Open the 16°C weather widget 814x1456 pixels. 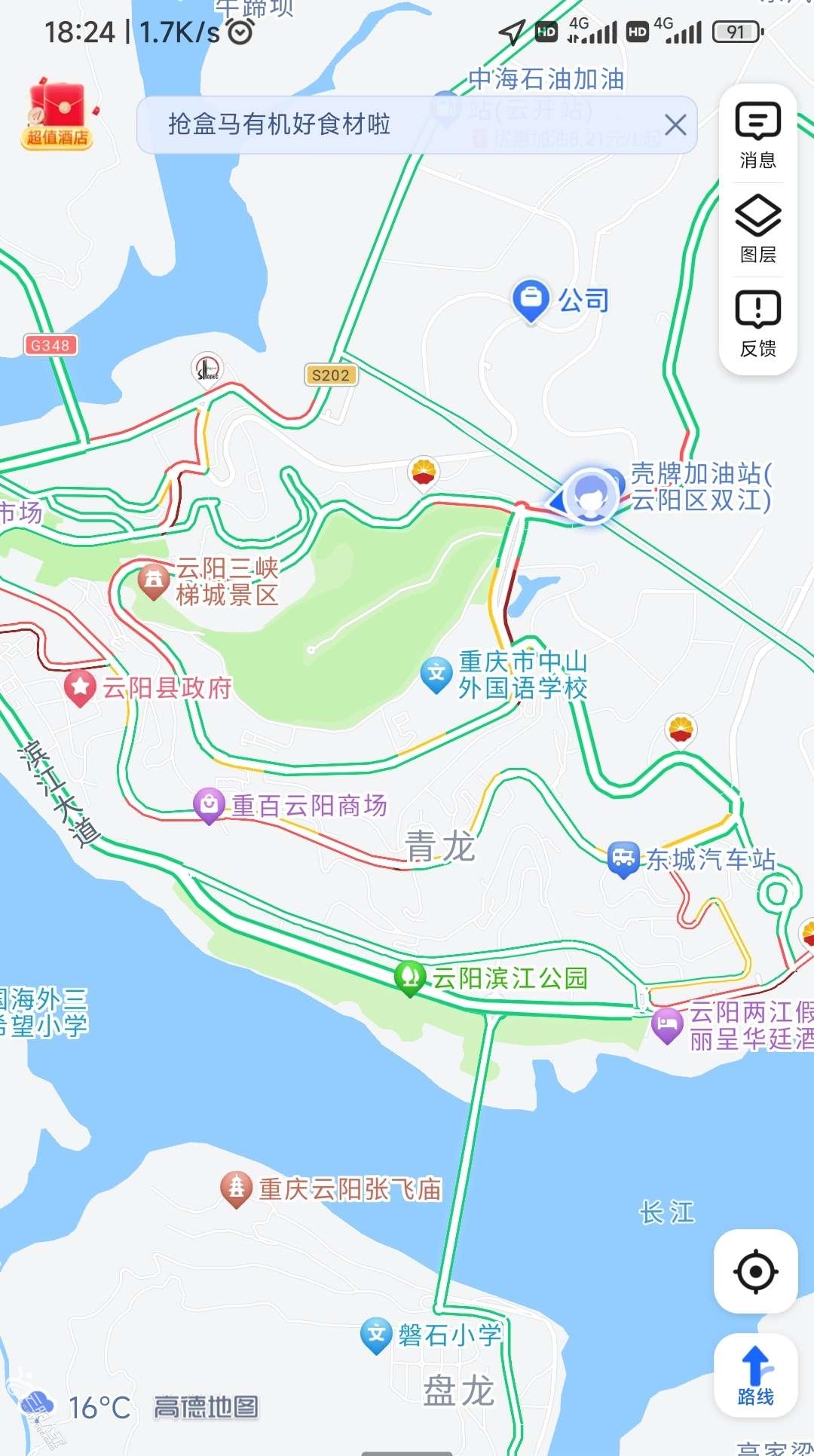pos(75,1406)
